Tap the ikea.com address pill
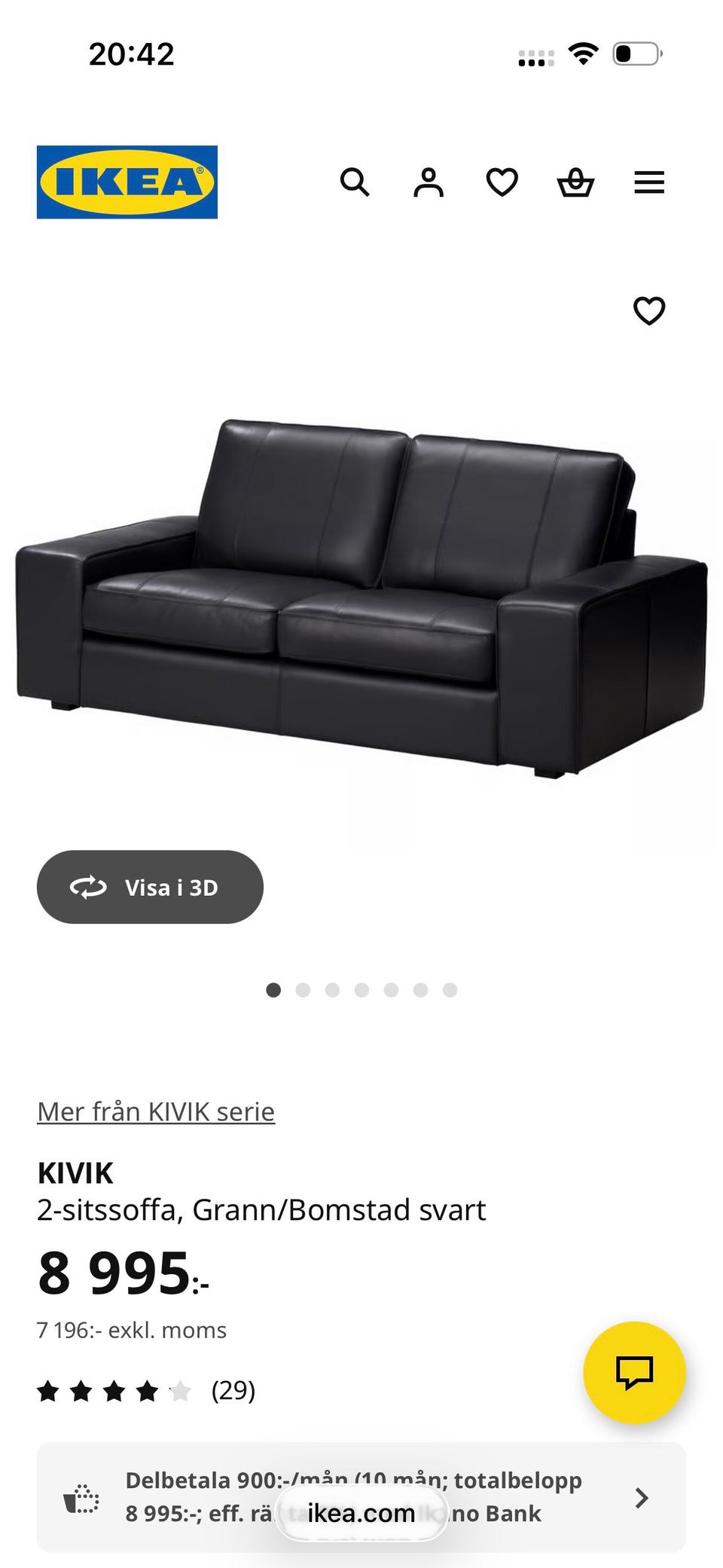 [361, 1513]
